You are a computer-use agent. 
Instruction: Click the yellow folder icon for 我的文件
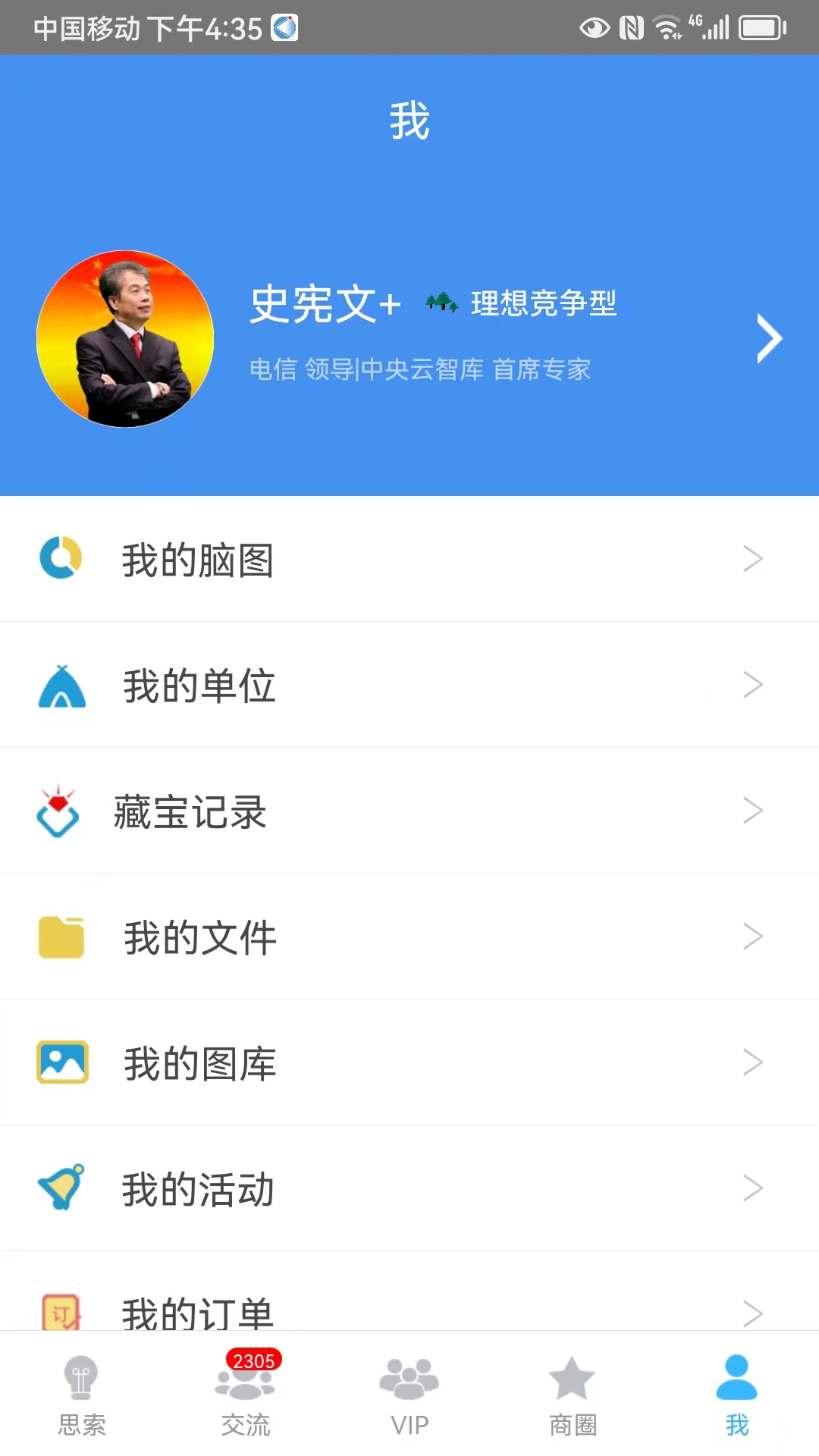pyautogui.click(x=61, y=936)
